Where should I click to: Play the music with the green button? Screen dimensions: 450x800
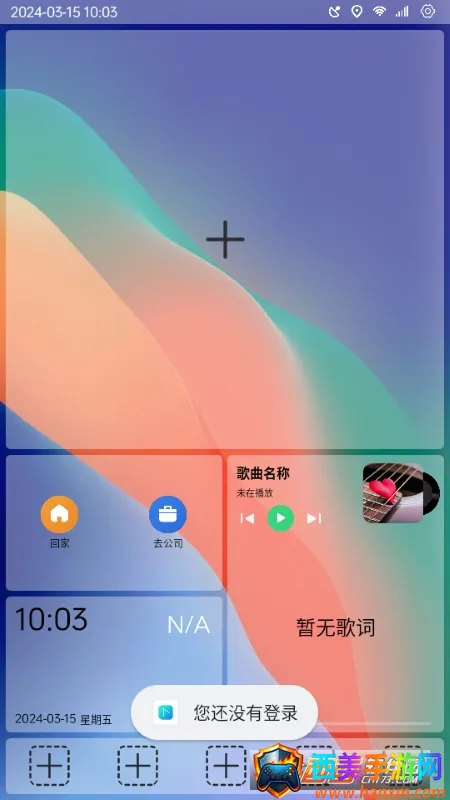281,518
